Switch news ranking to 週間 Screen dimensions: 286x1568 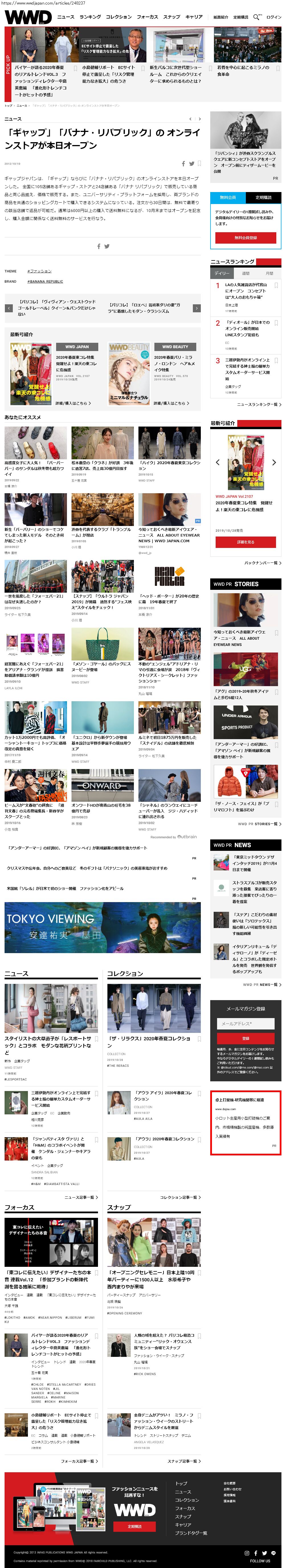click(246, 273)
